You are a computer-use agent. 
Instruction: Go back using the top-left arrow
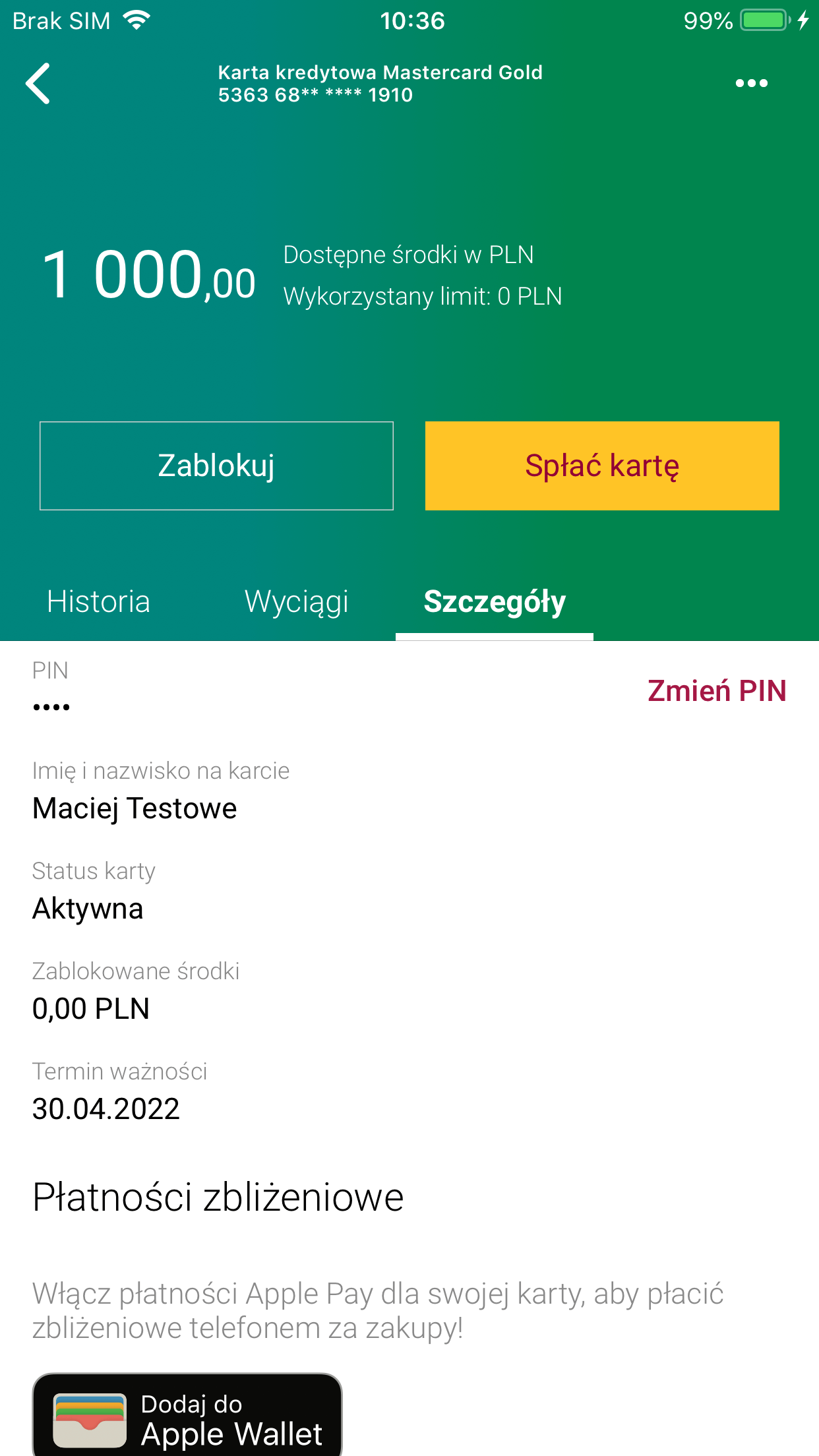click(x=38, y=84)
